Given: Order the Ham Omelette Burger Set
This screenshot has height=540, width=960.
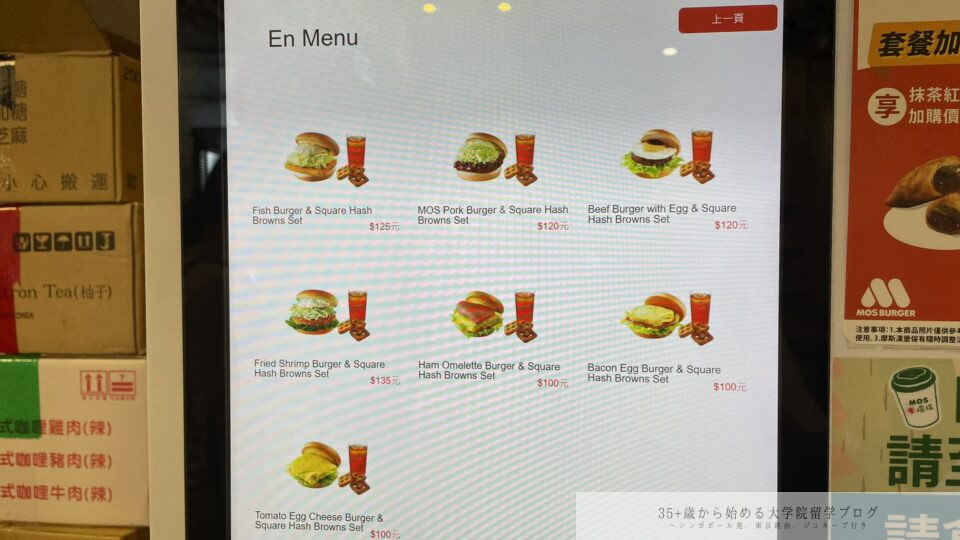Looking at the screenshot, I should tap(493, 316).
